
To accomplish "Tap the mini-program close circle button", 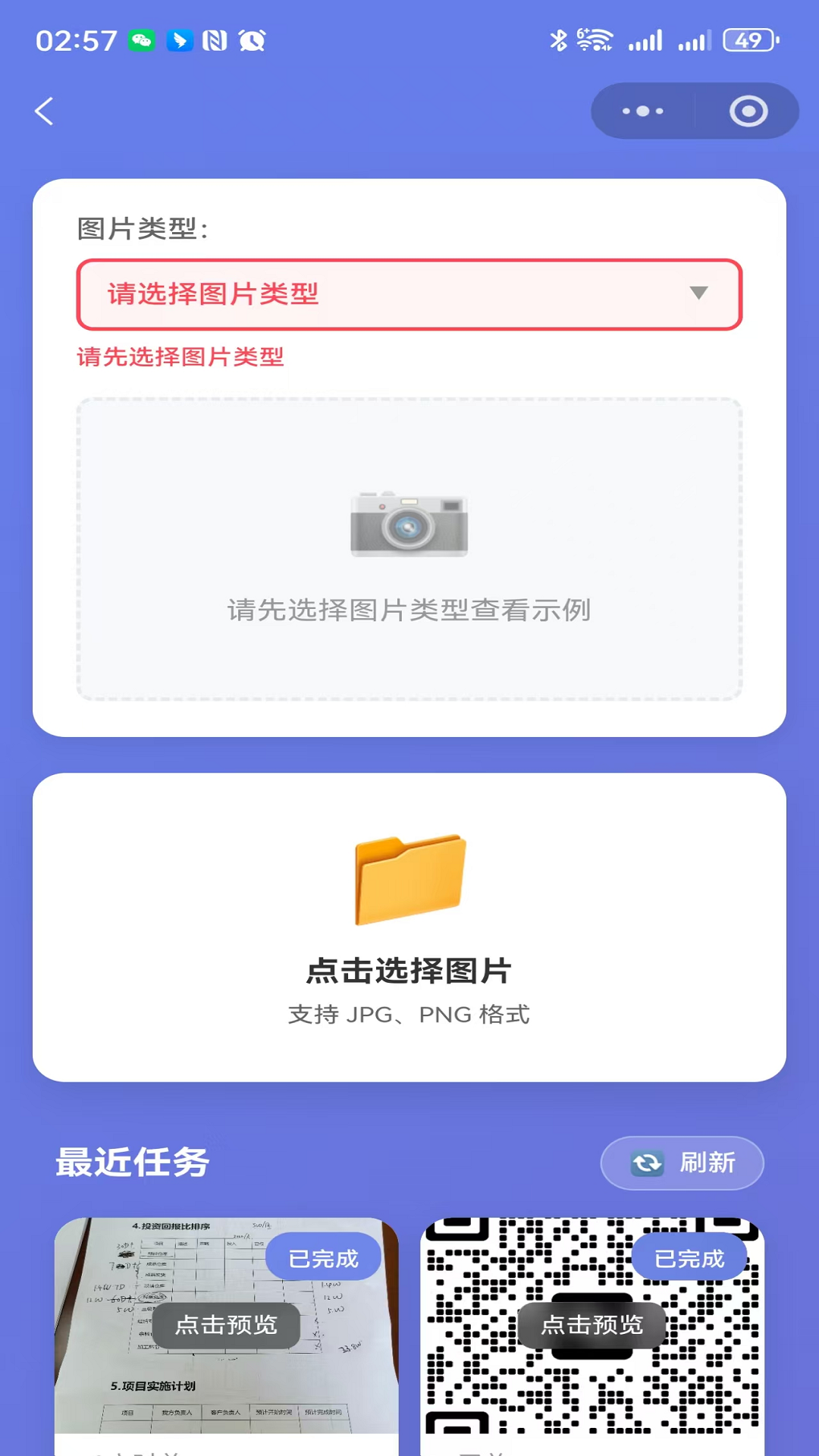I will coord(747,111).
